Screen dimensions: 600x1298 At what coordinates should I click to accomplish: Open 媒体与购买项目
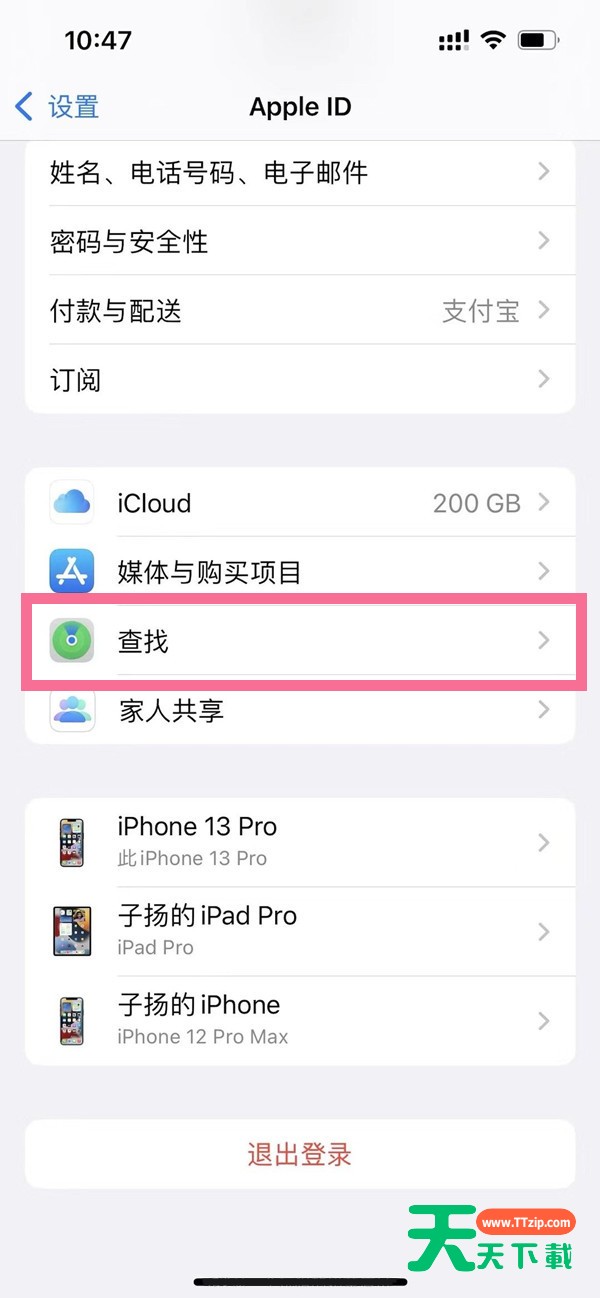point(300,572)
